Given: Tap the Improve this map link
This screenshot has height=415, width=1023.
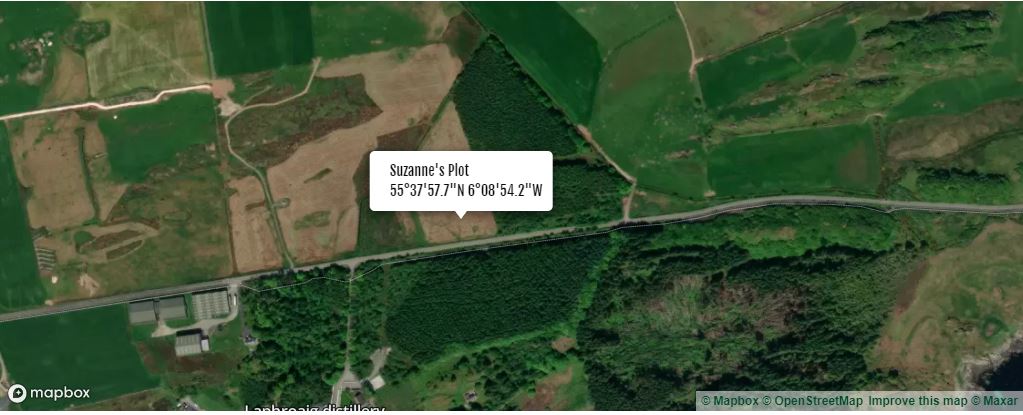Looking at the screenshot, I should coord(916,401).
